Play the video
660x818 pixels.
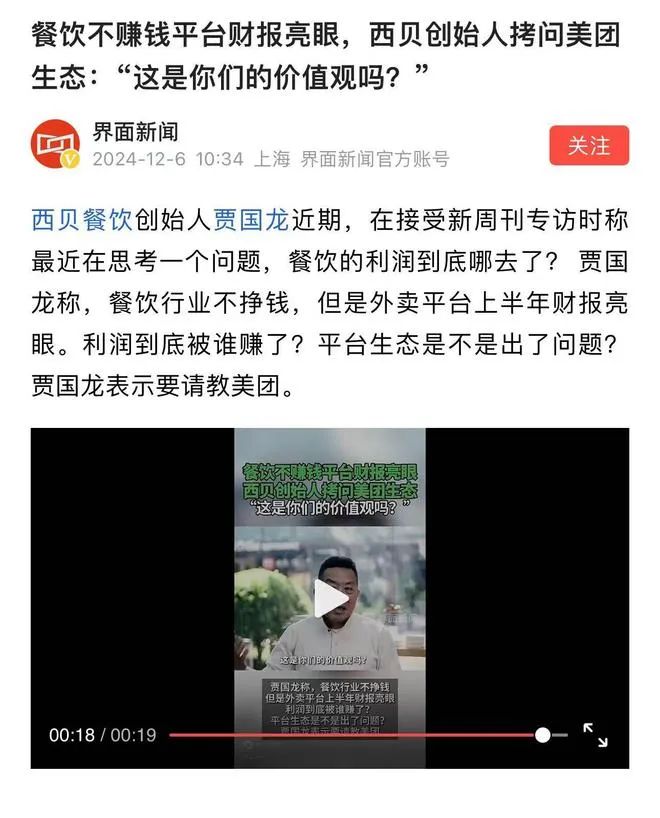pos(330,598)
